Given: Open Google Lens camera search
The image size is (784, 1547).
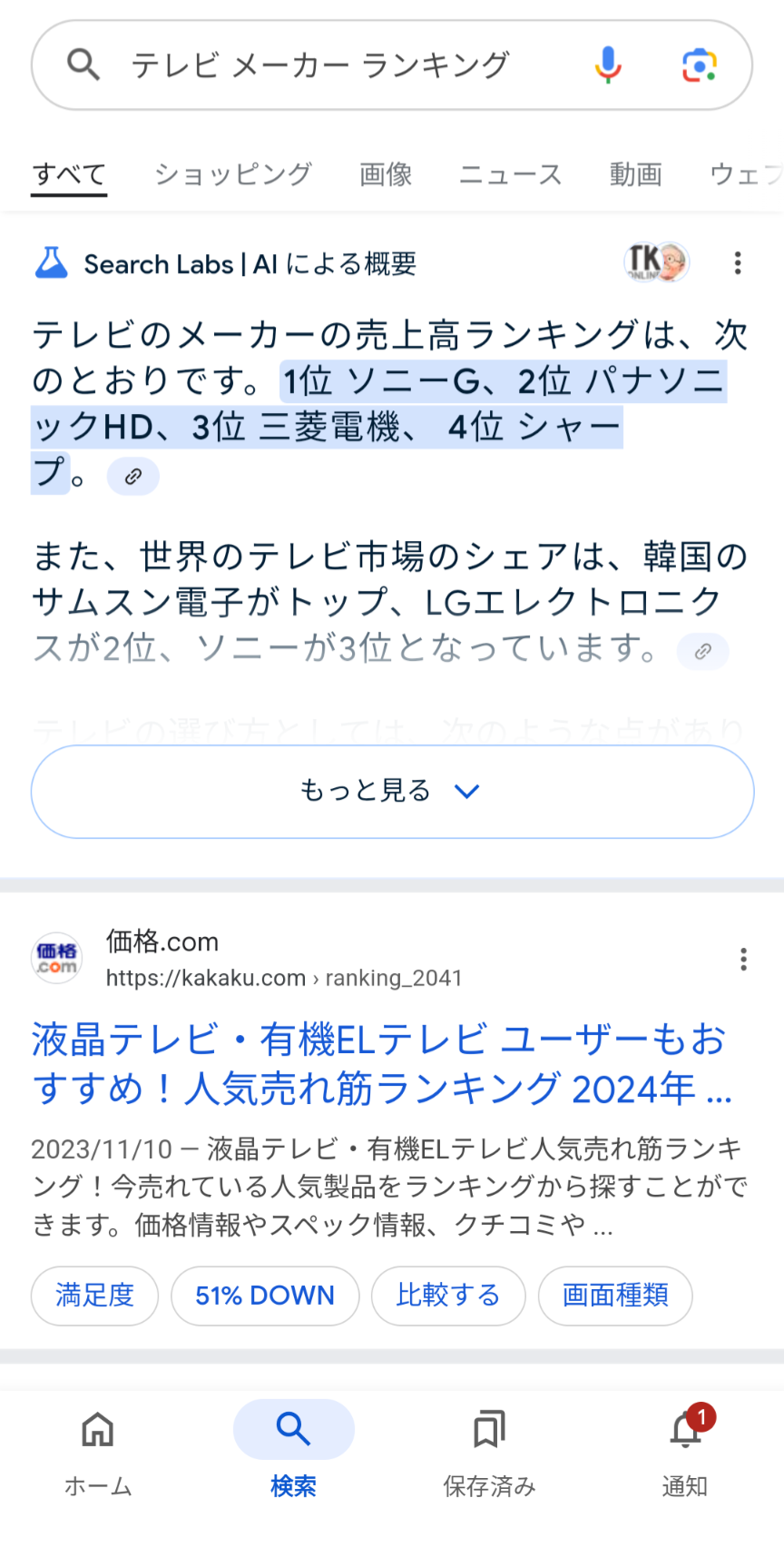Looking at the screenshot, I should point(700,65).
